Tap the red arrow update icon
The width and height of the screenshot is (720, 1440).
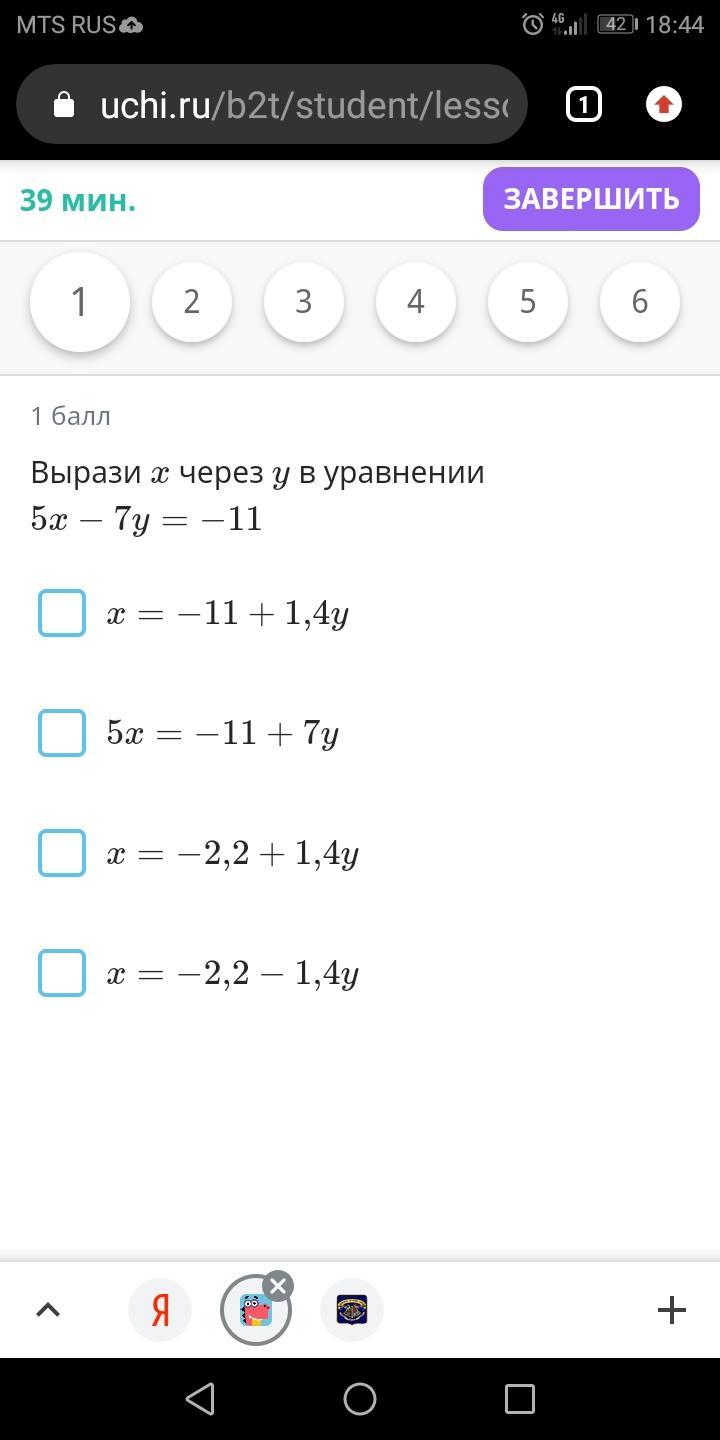(x=664, y=104)
